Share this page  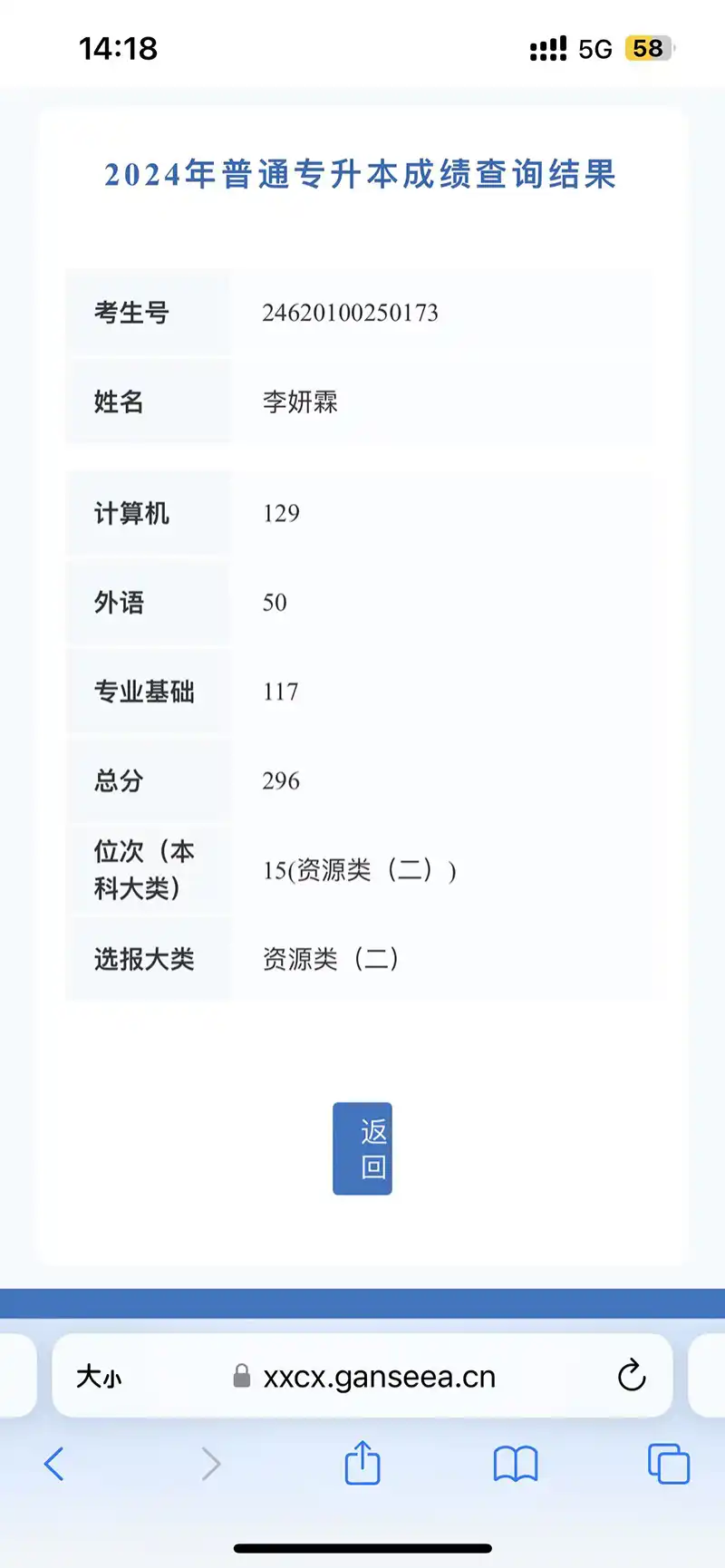point(362,1463)
